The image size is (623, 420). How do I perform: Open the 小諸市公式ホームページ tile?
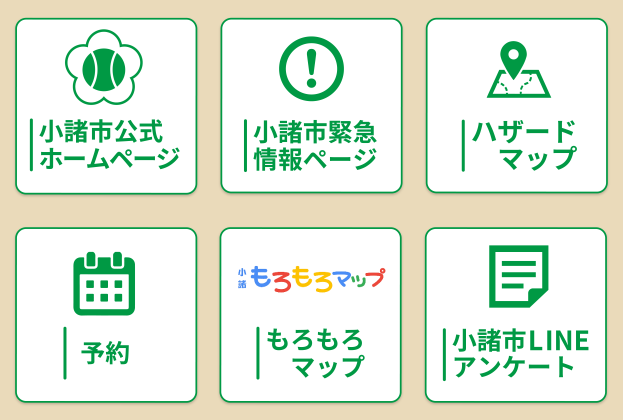pyautogui.click(x=106, y=106)
